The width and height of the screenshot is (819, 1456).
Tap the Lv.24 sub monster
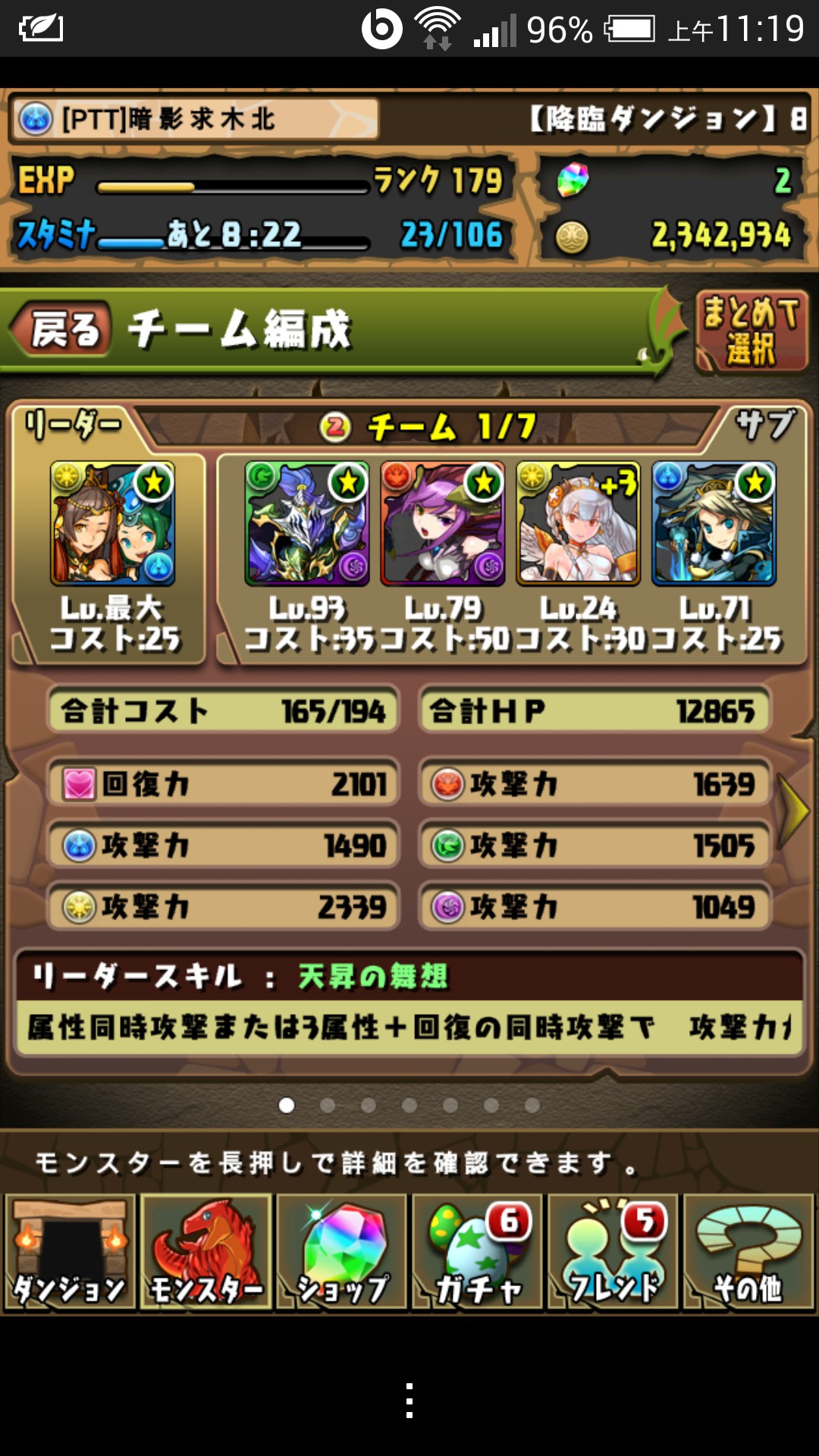579,524
